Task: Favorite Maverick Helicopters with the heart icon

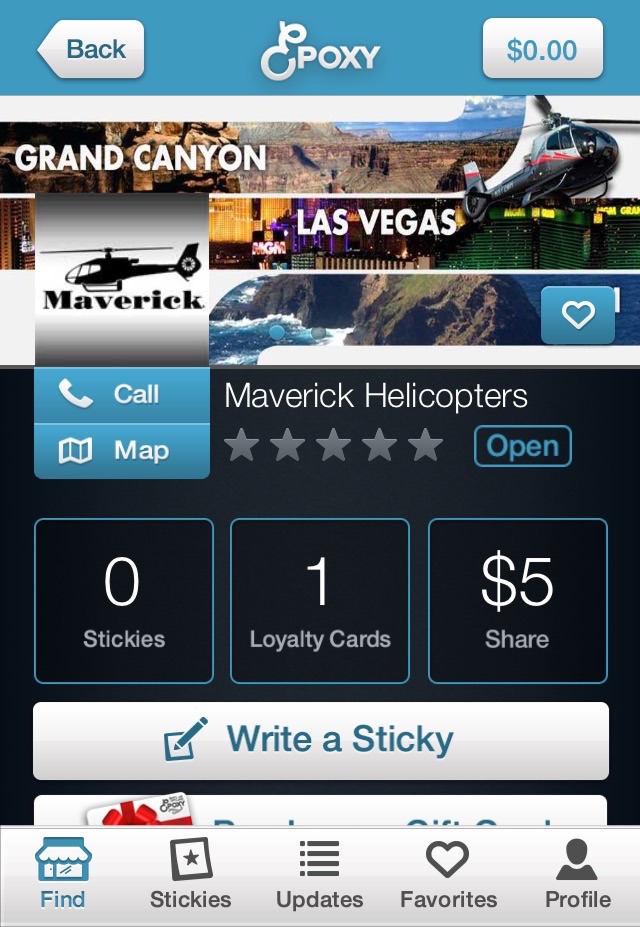Action: [577, 316]
